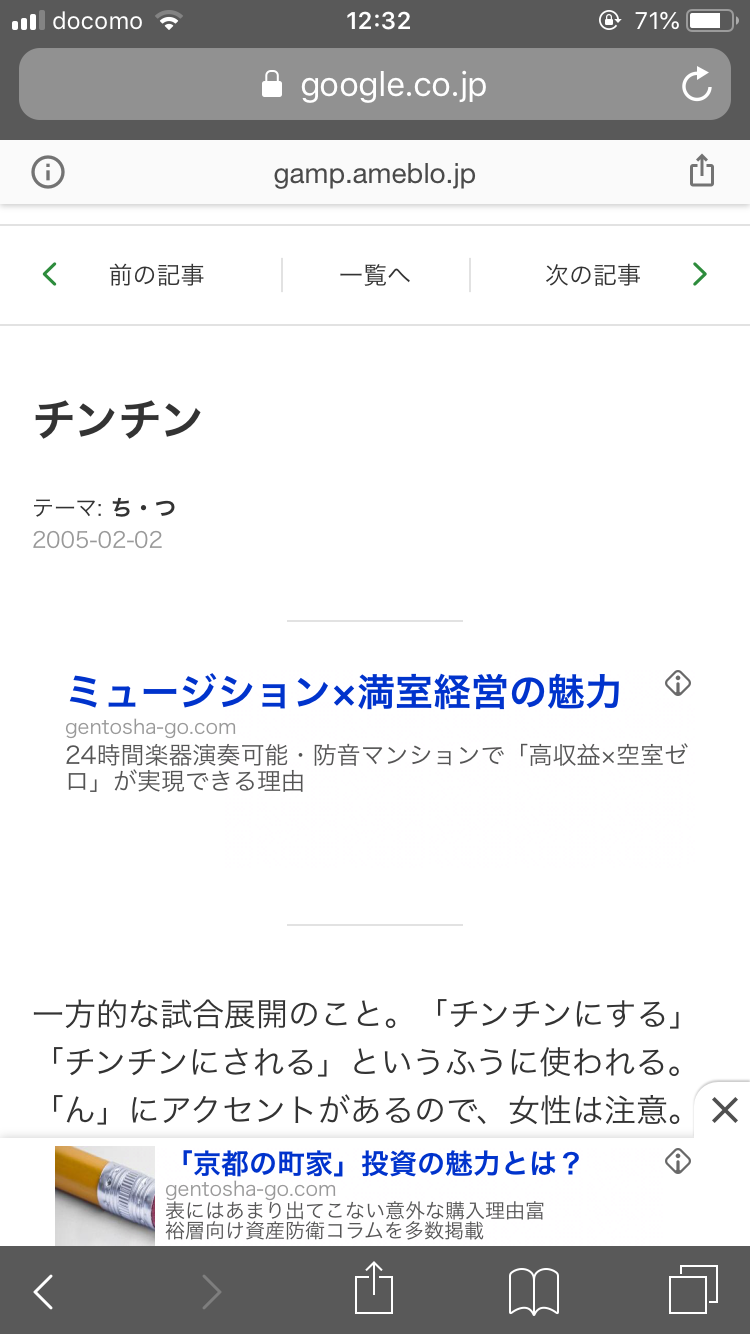Open Safari share sheet from bottom toolbar
This screenshot has width=750, height=1334.
tap(375, 1288)
